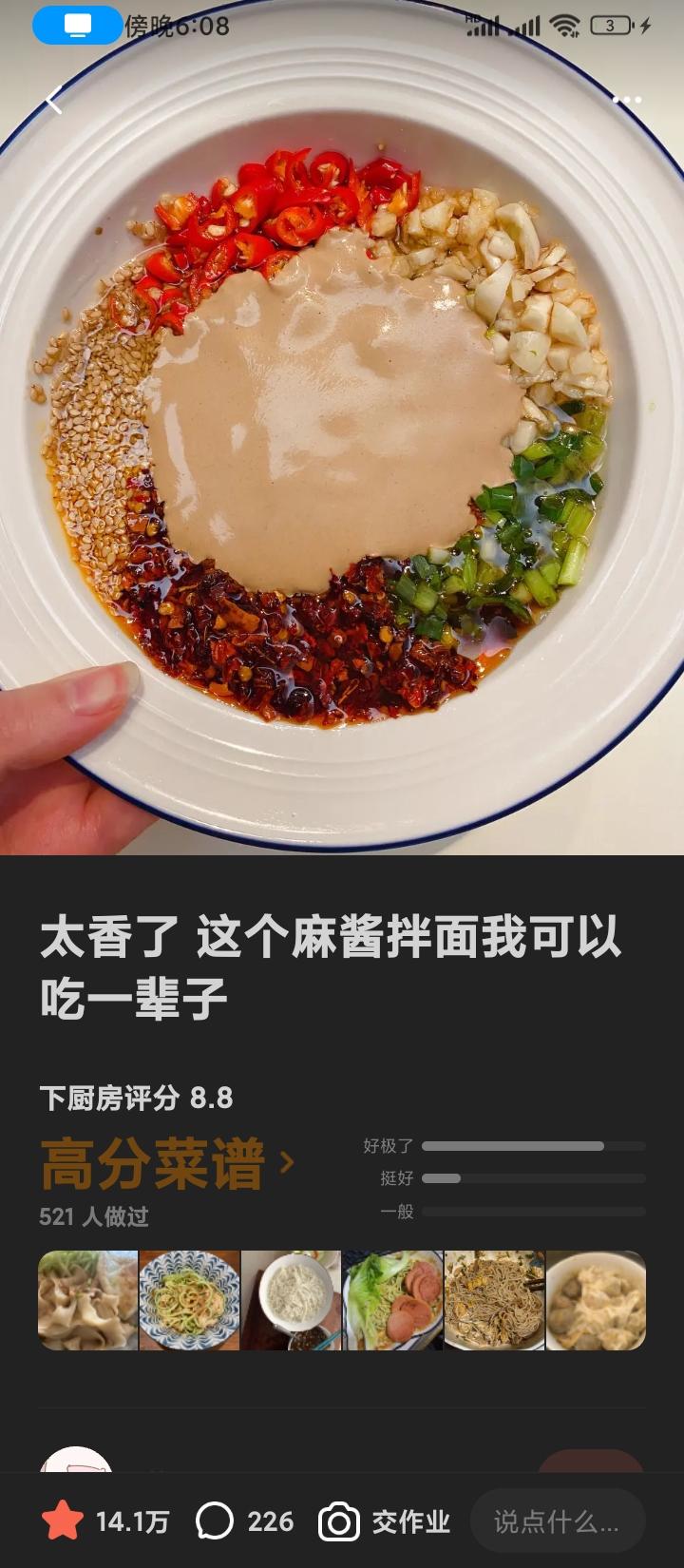Screen dimensions: 684x1568
Task: View the photo with lettuce and ham
Action: pyautogui.click(x=392, y=1300)
